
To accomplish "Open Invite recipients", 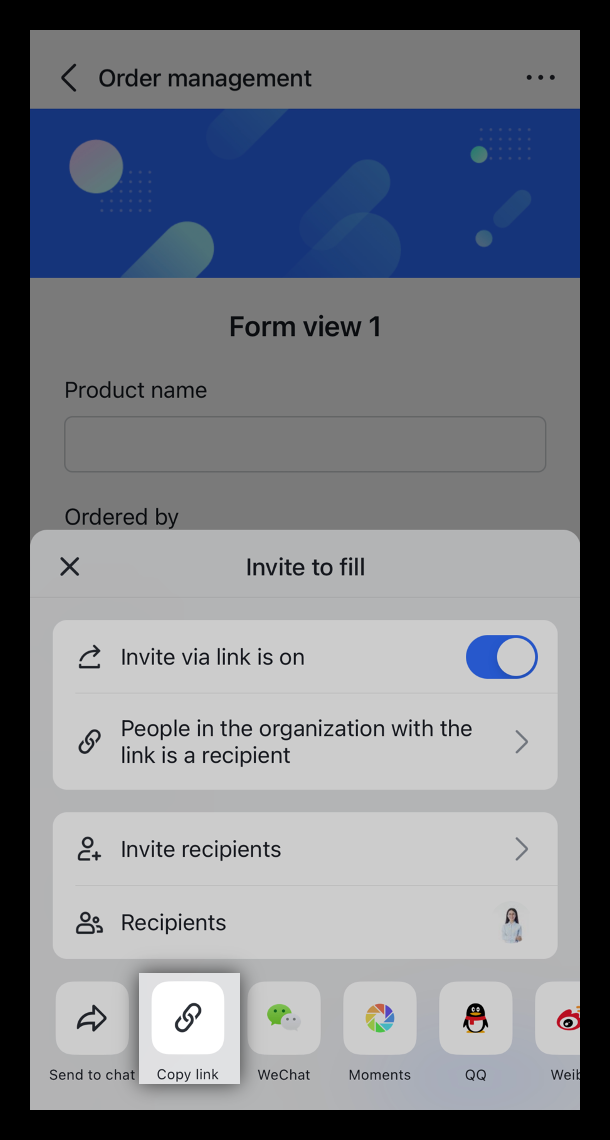I will 305,849.
